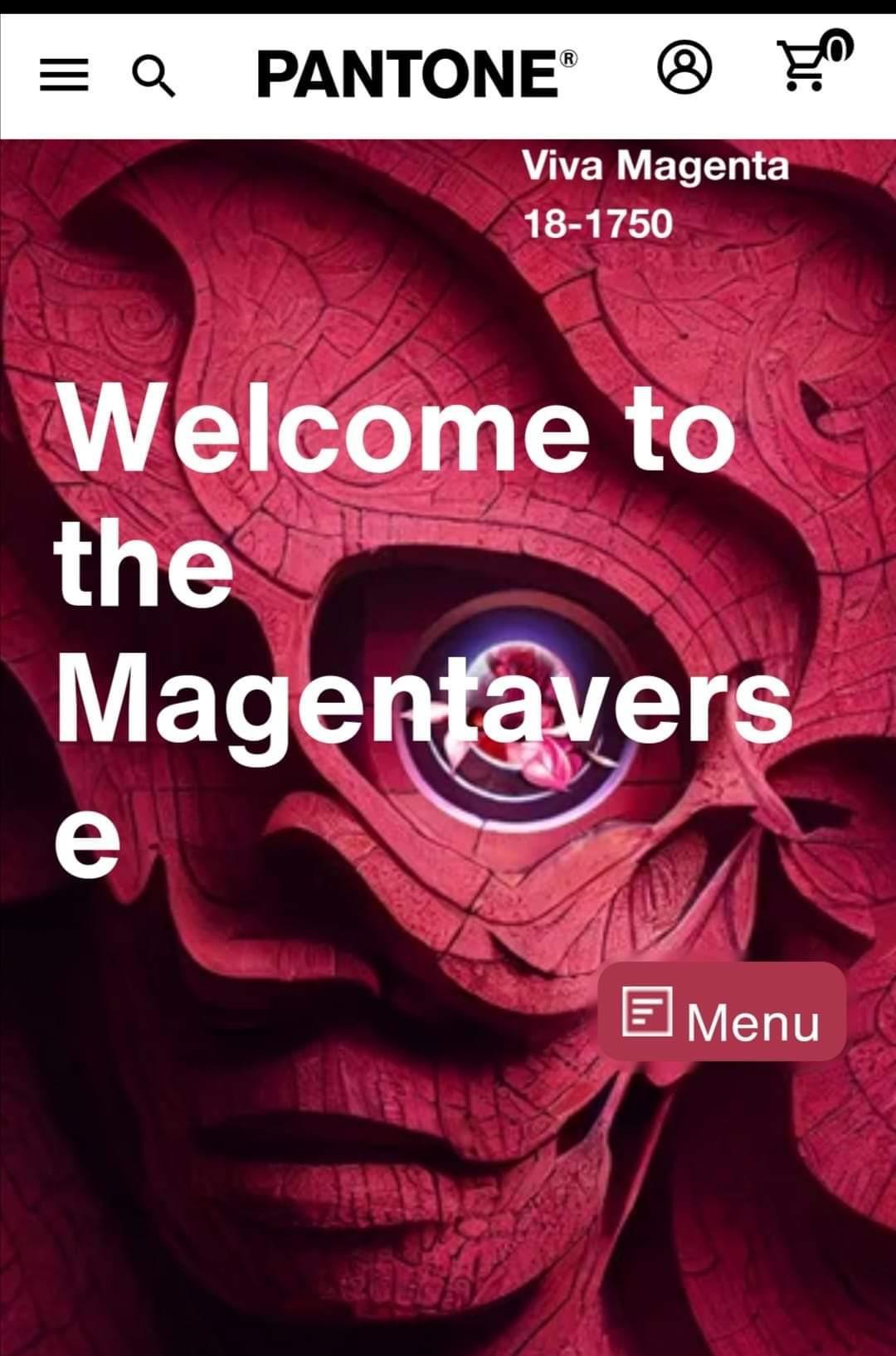The height and width of the screenshot is (1356, 896).
Task: Open the hamburger navigation menu
Action: point(64,75)
